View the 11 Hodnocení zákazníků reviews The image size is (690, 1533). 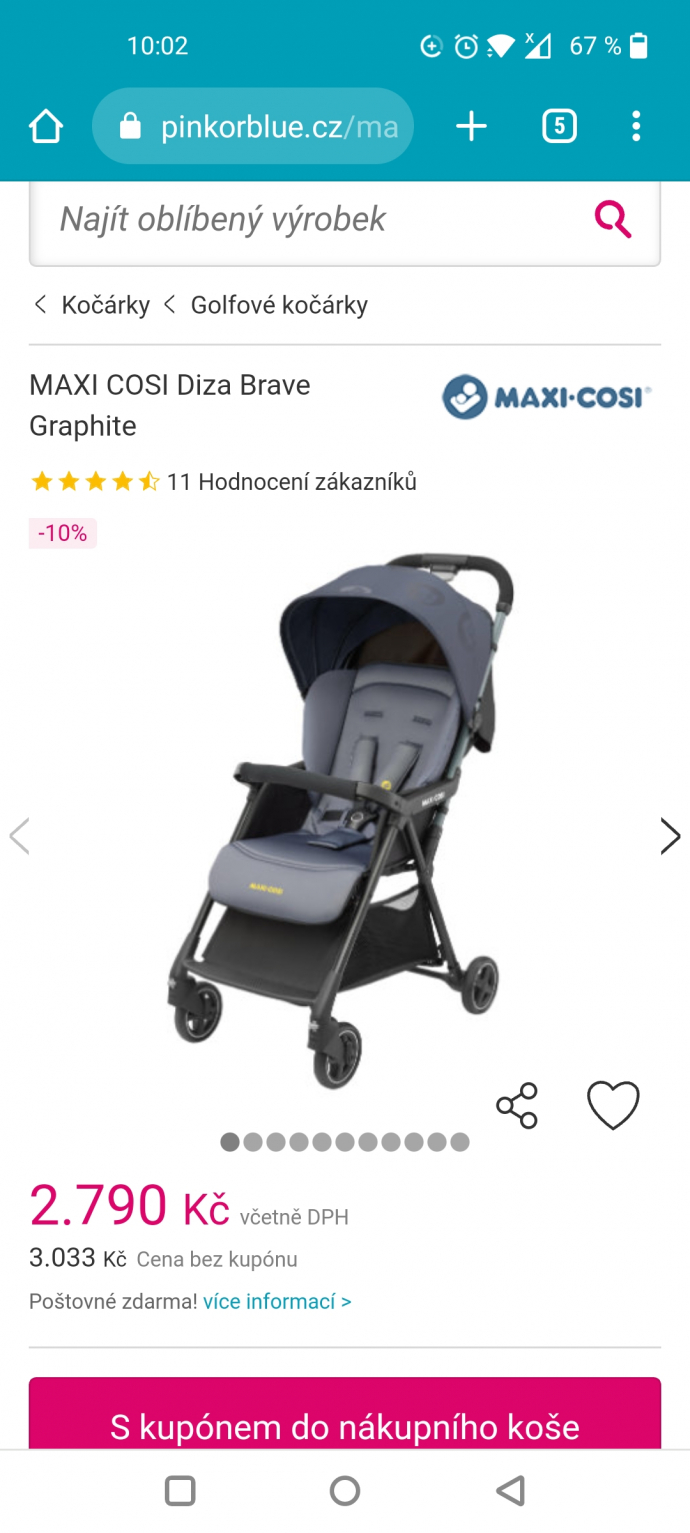pos(291,482)
